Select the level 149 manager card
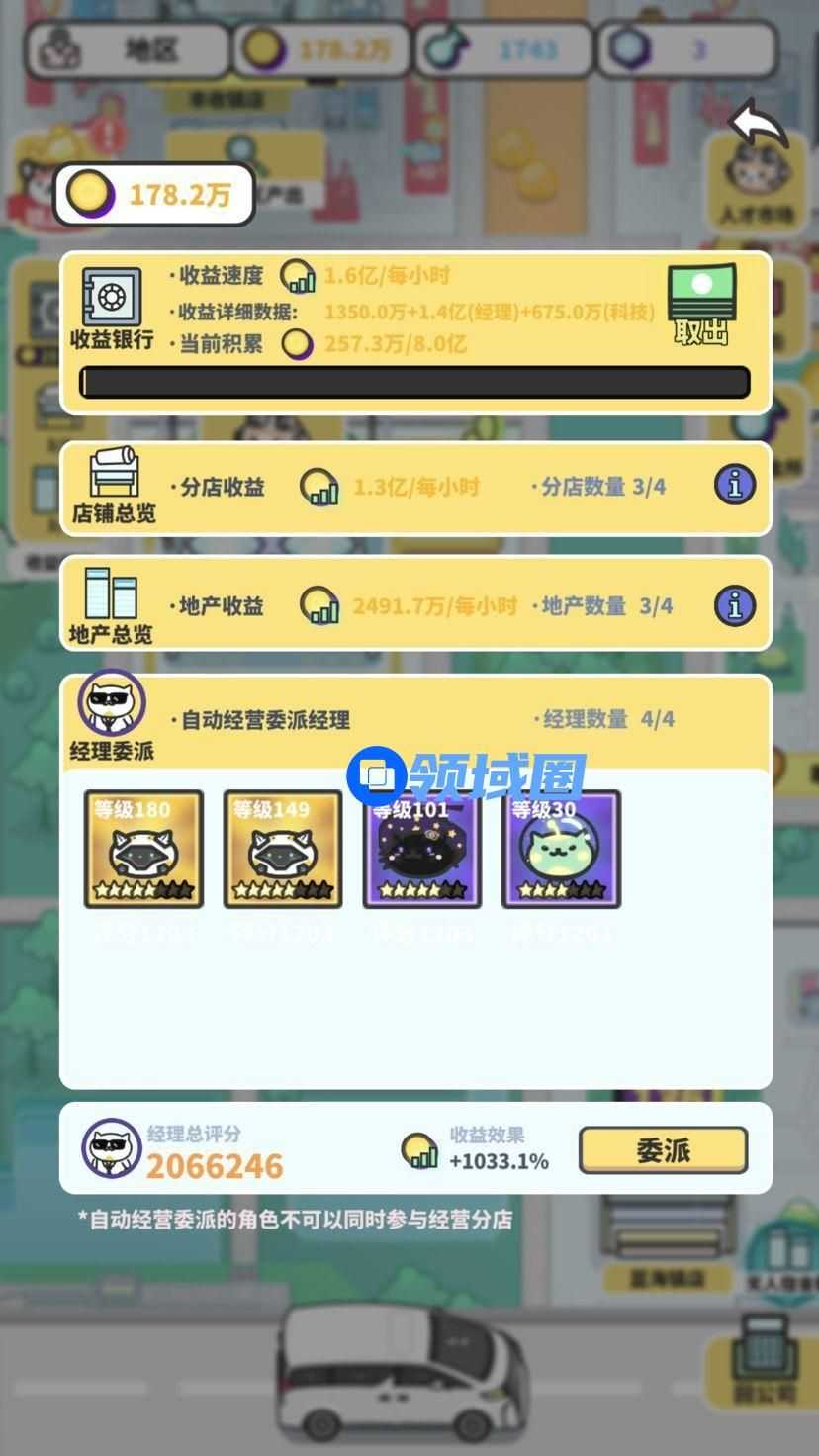The width and height of the screenshot is (819, 1456). [x=283, y=849]
